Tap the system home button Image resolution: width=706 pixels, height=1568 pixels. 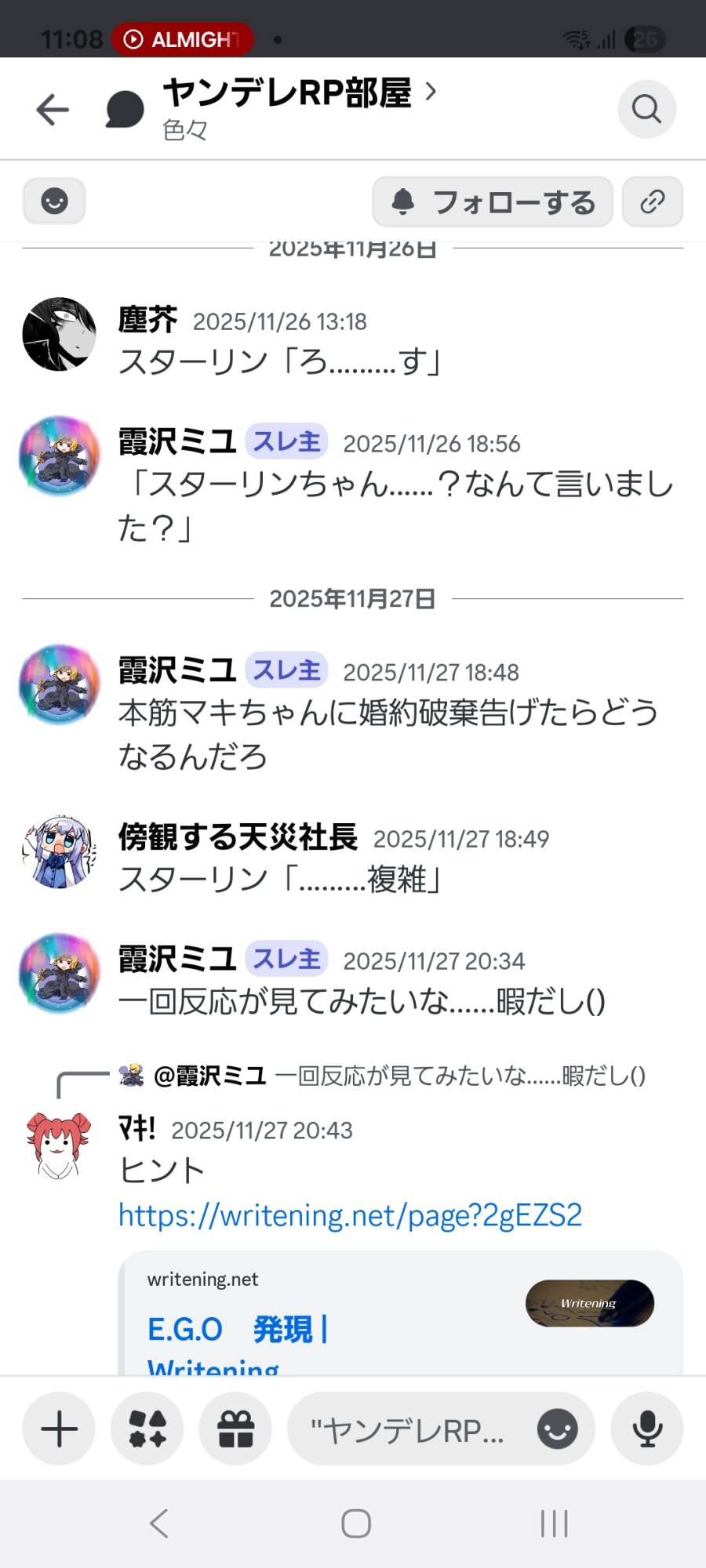355,1524
